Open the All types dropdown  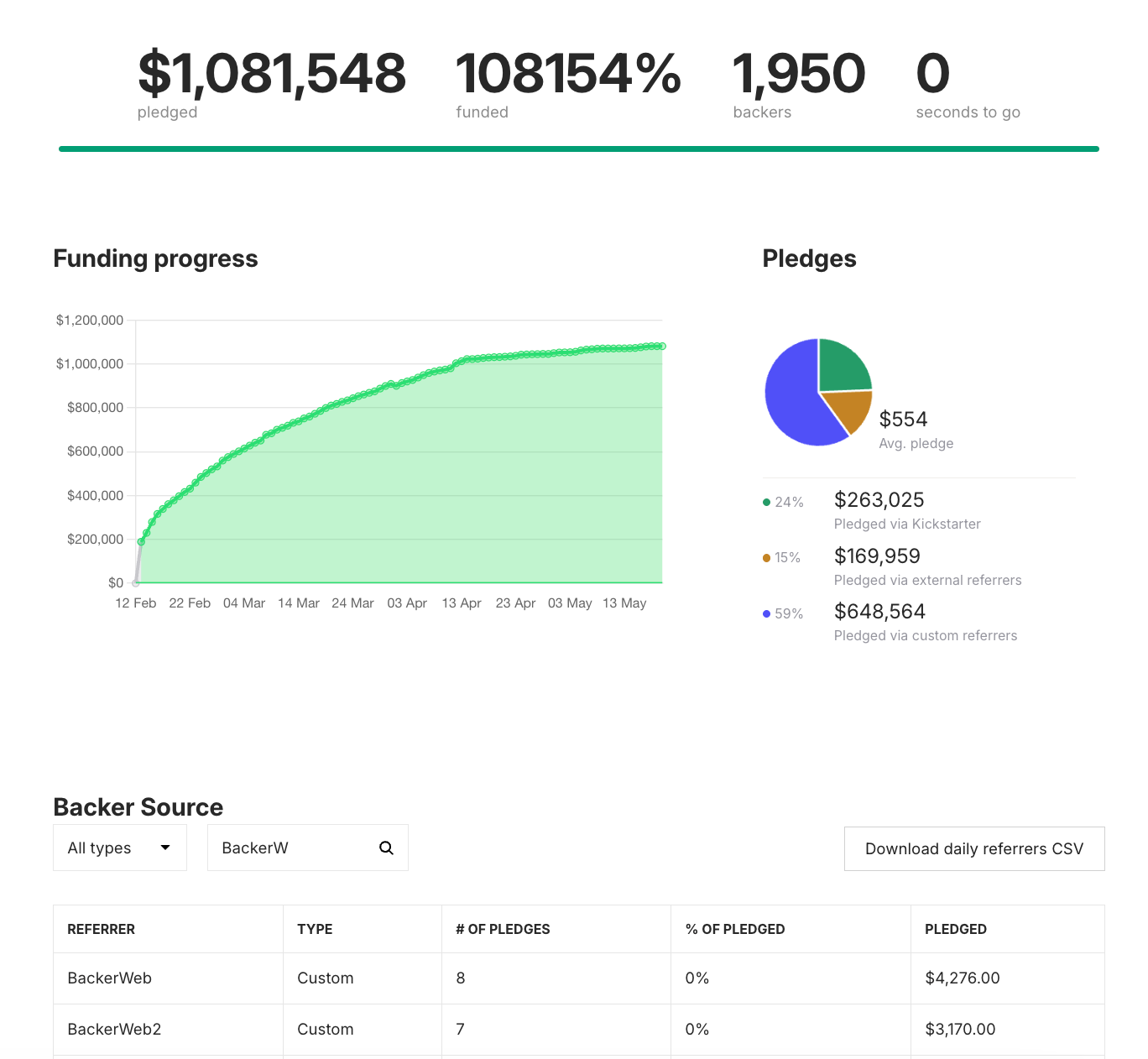(x=119, y=848)
